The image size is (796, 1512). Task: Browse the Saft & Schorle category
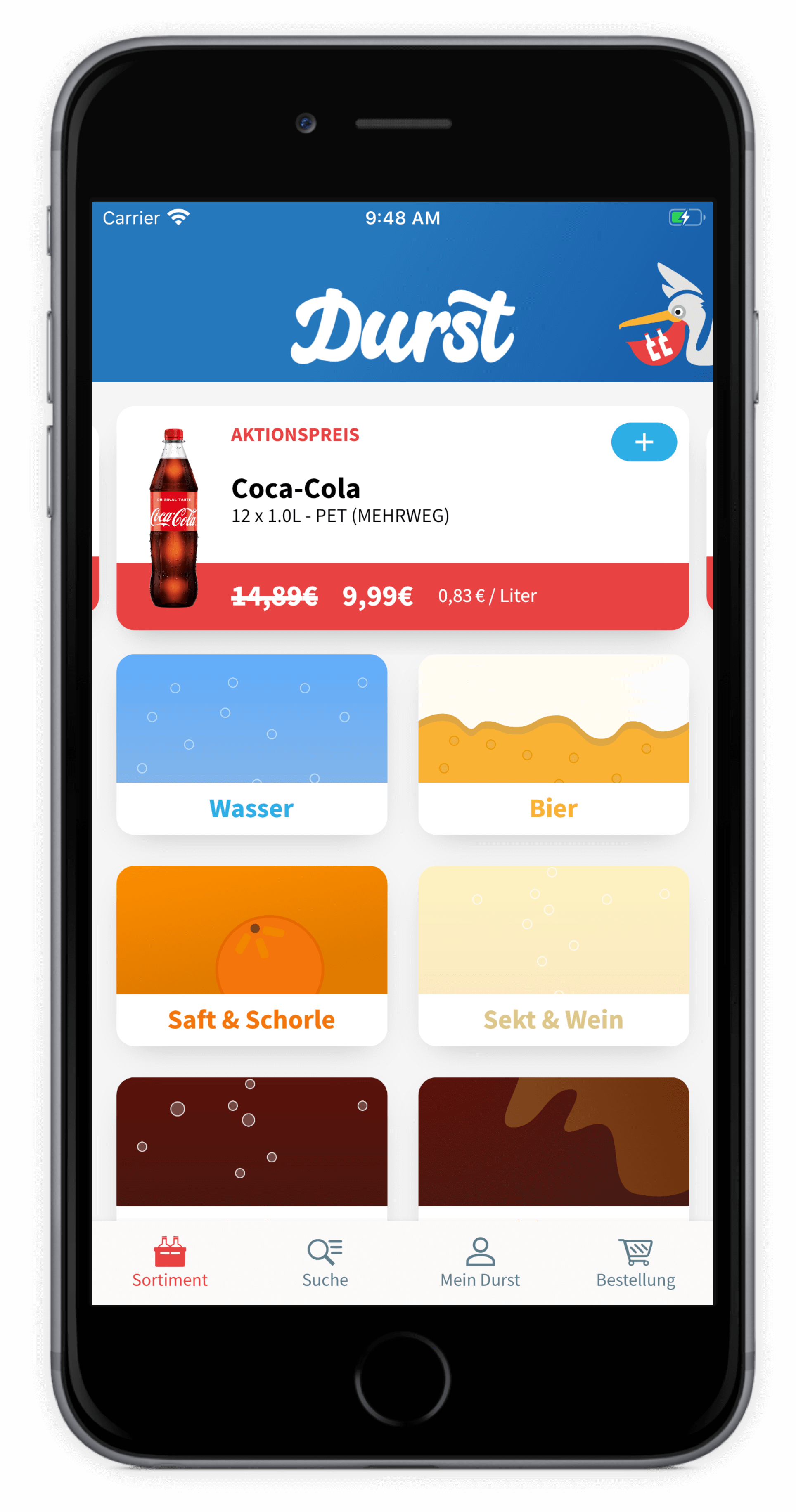click(251, 955)
